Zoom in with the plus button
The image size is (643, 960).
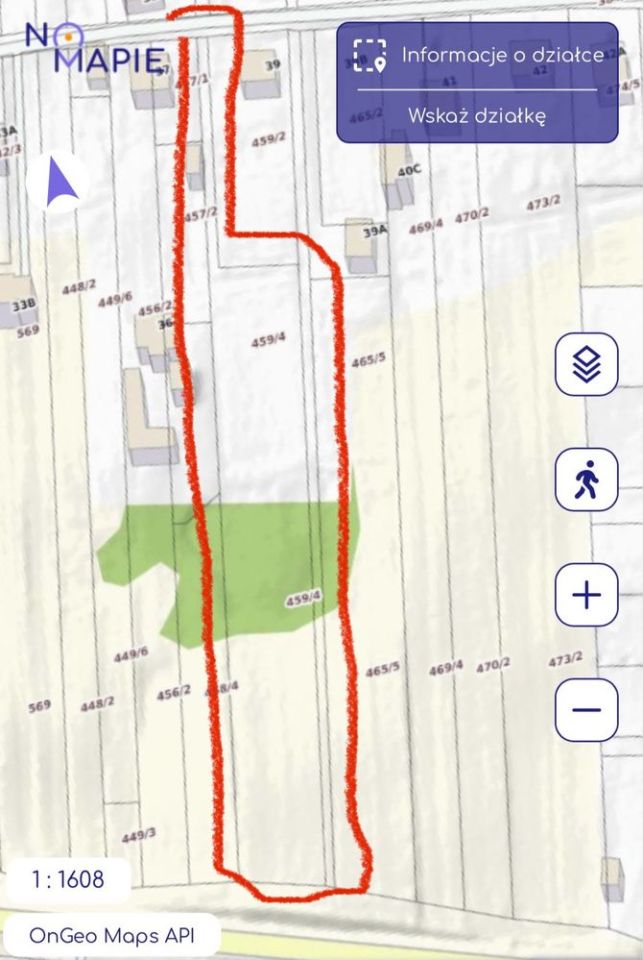point(587,596)
